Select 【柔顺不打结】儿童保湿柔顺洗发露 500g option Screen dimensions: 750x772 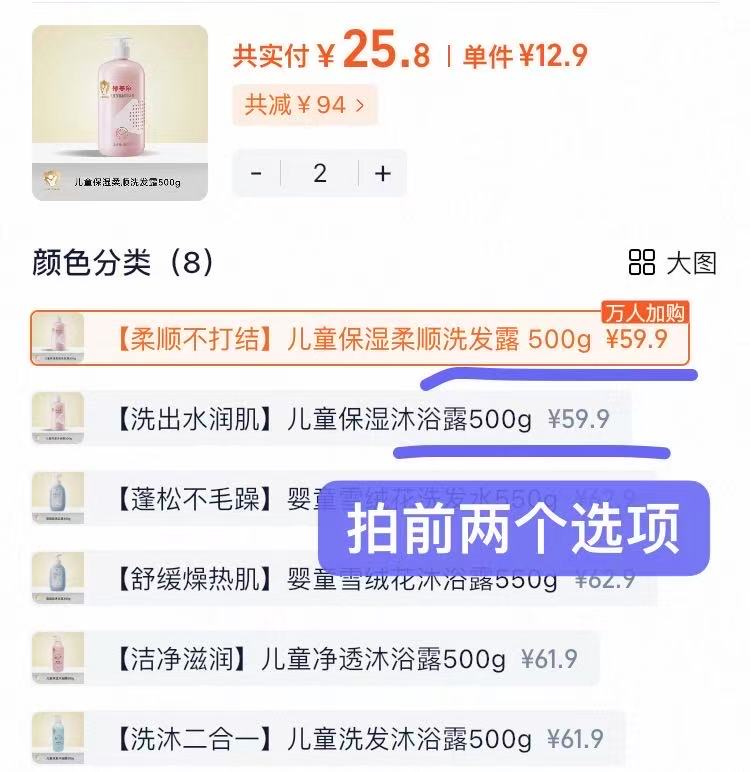click(x=360, y=339)
